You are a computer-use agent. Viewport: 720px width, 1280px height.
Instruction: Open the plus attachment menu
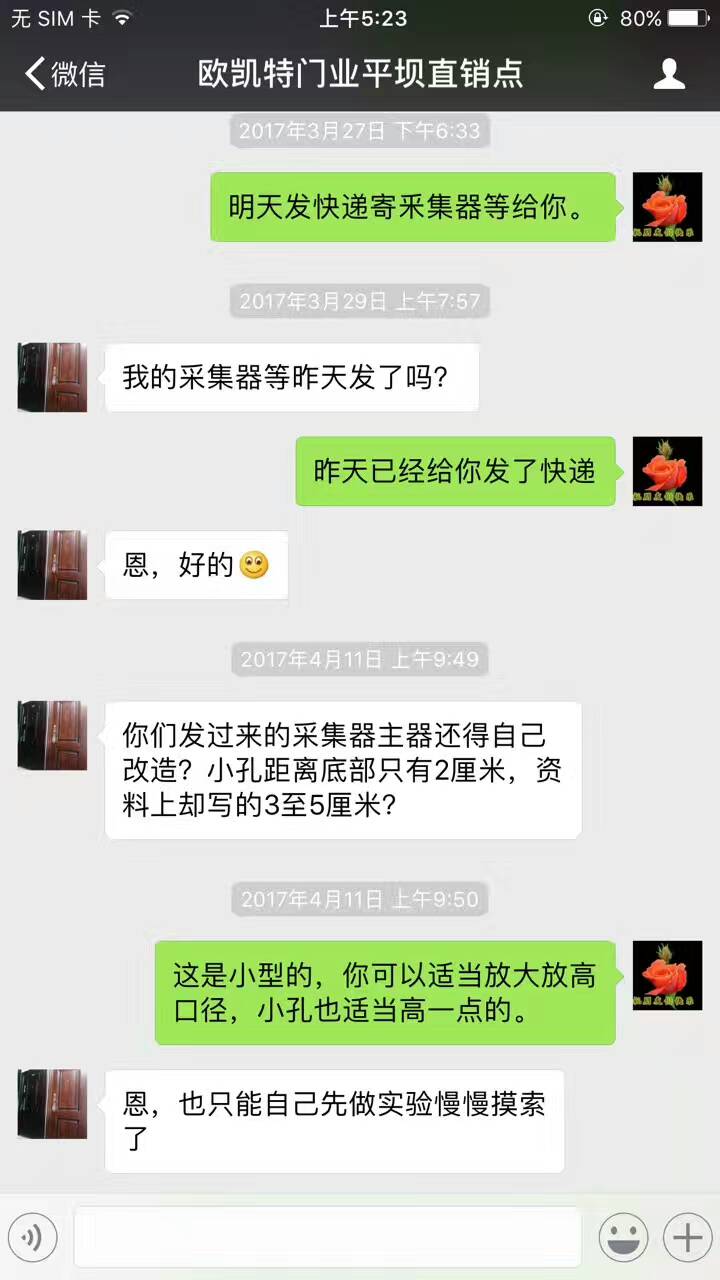point(687,1238)
